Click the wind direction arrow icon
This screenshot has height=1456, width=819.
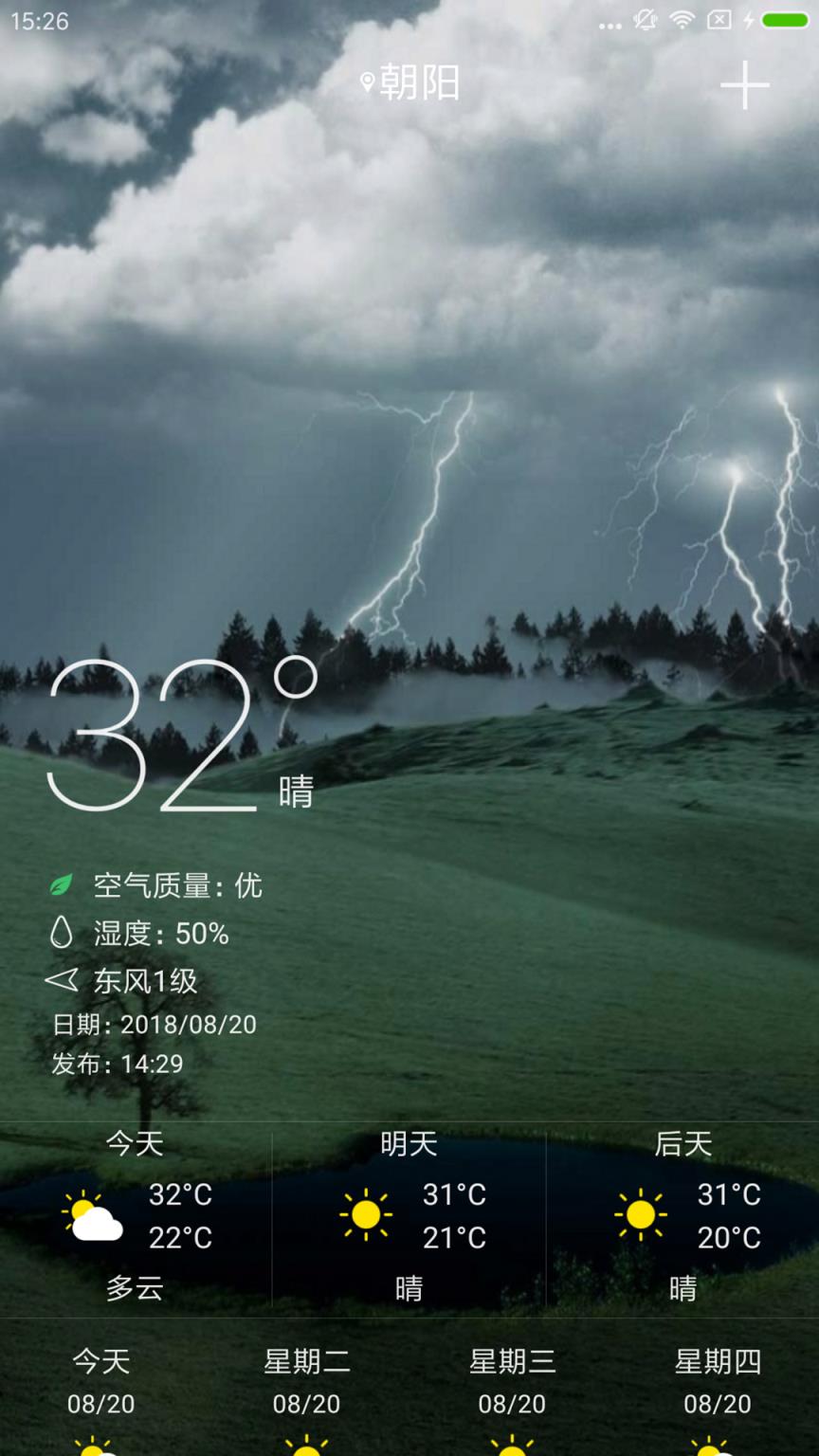59,981
